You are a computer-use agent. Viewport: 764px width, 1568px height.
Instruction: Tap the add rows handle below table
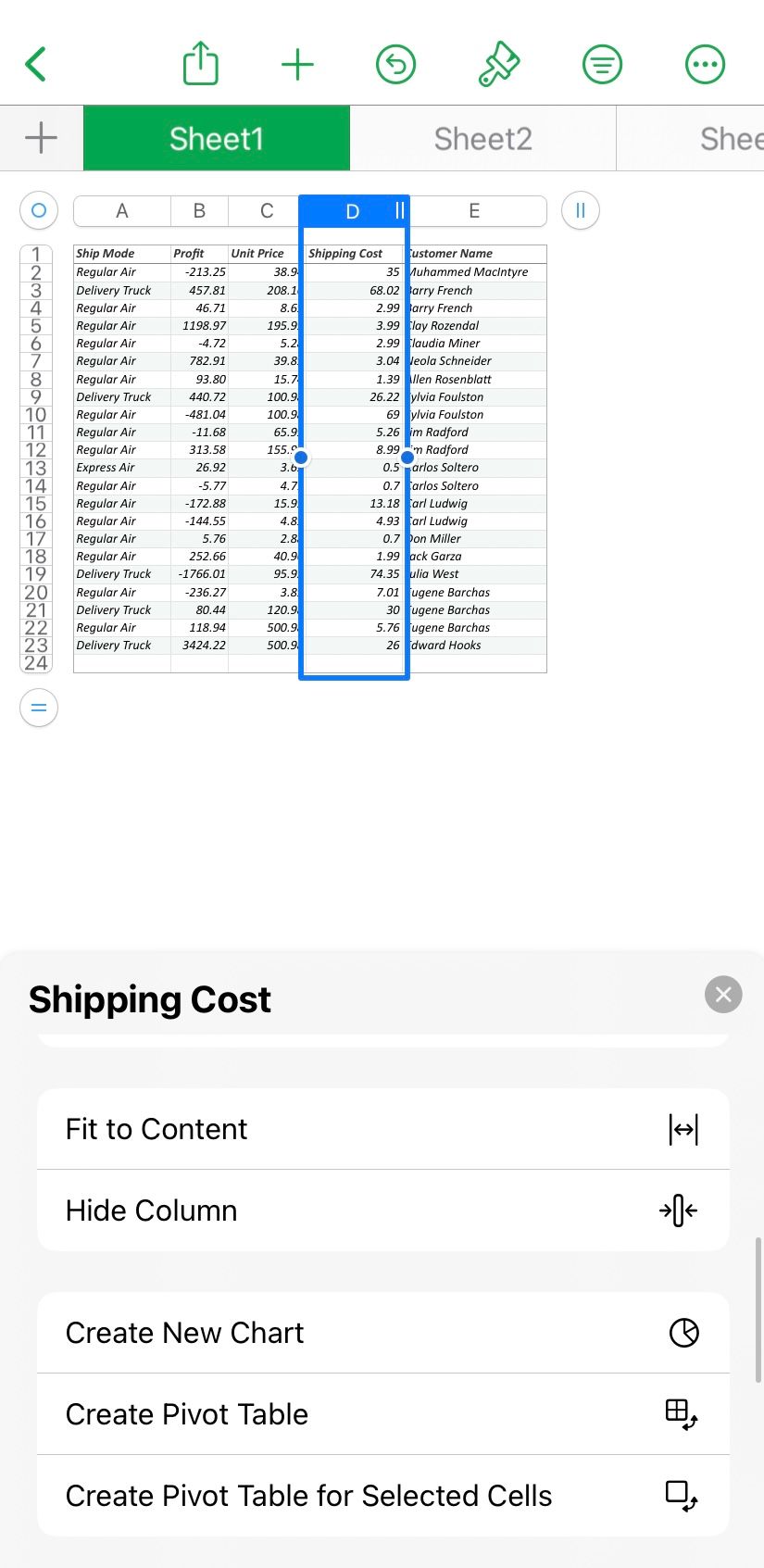click(x=39, y=708)
